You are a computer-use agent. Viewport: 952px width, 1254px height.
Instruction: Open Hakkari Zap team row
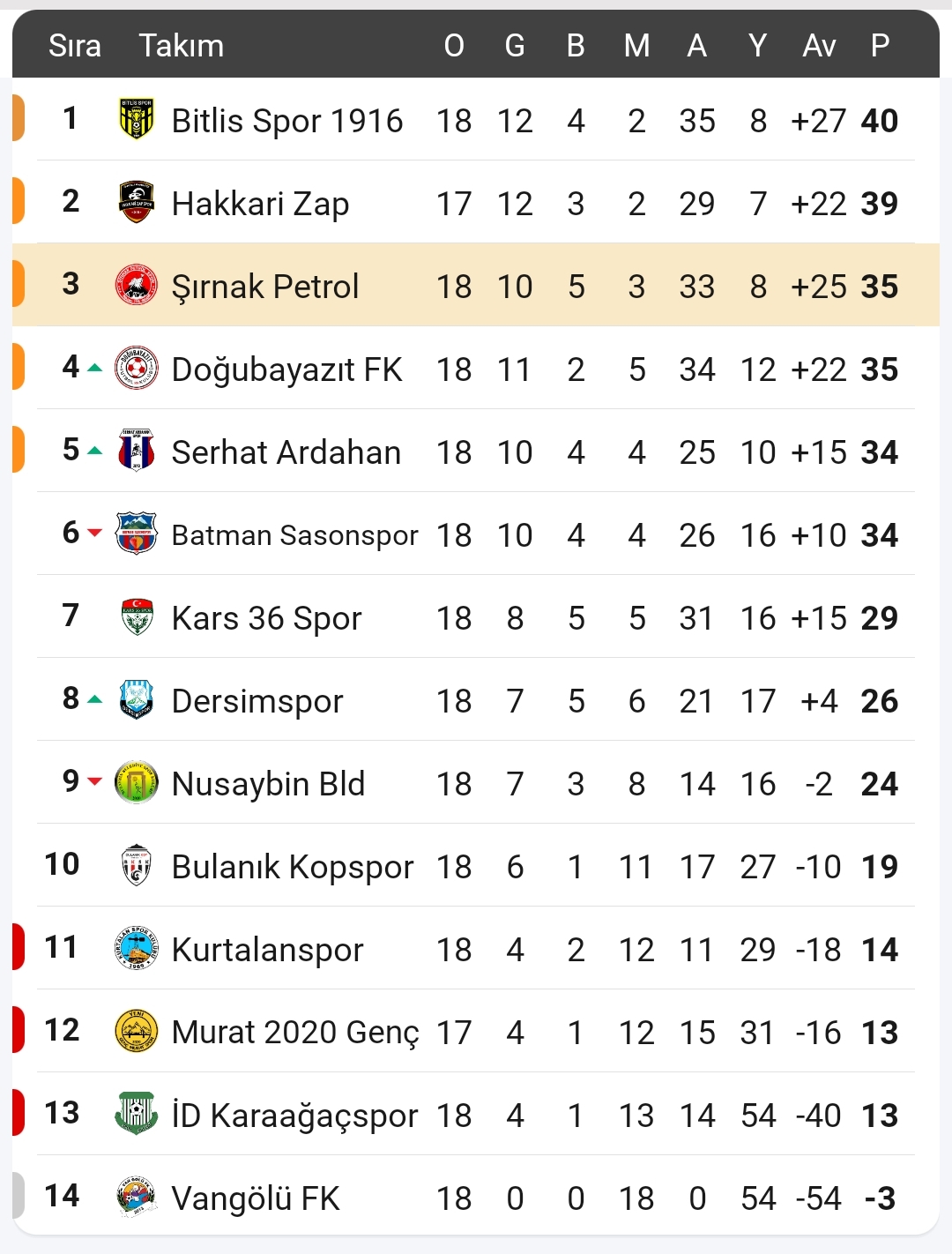click(260, 204)
